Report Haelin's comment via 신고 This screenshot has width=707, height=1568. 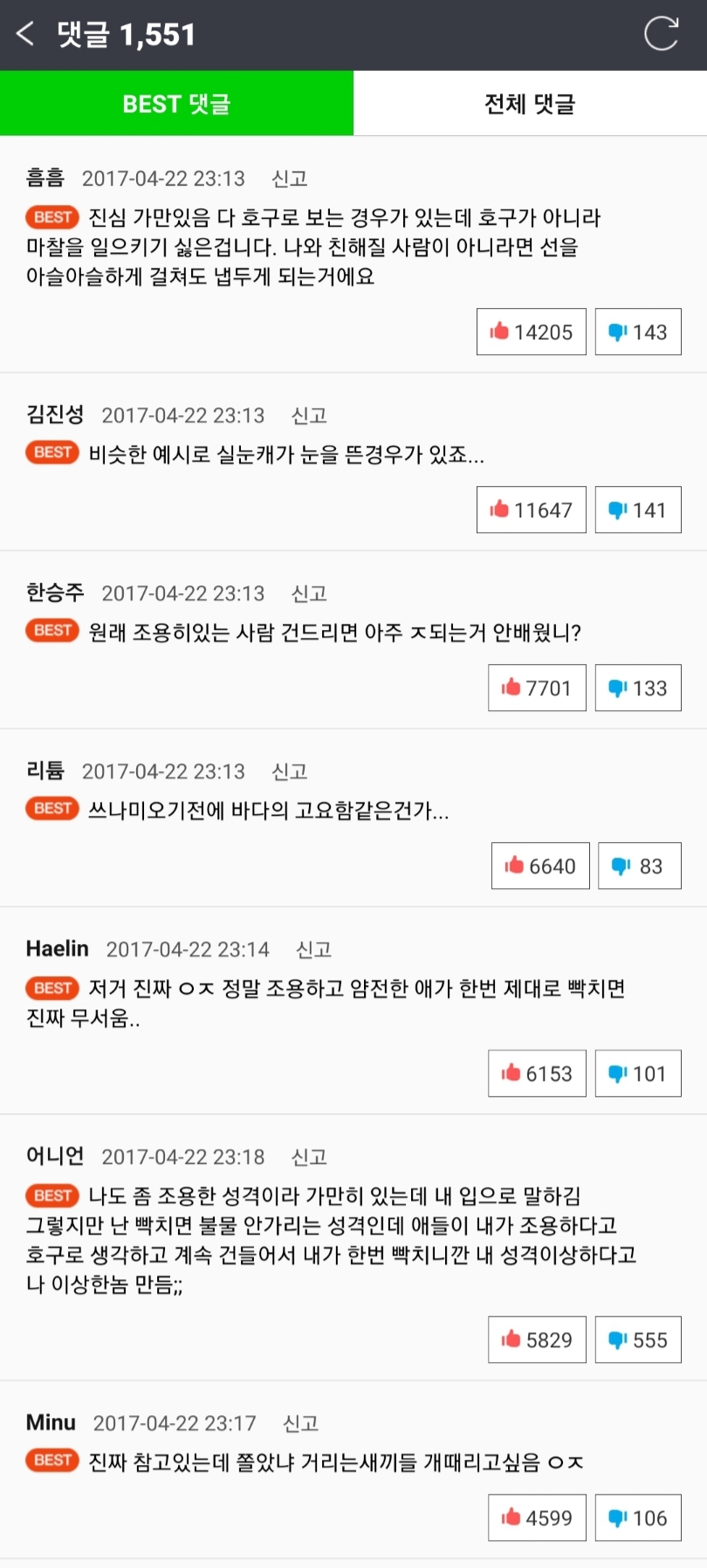pyautogui.click(x=313, y=949)
